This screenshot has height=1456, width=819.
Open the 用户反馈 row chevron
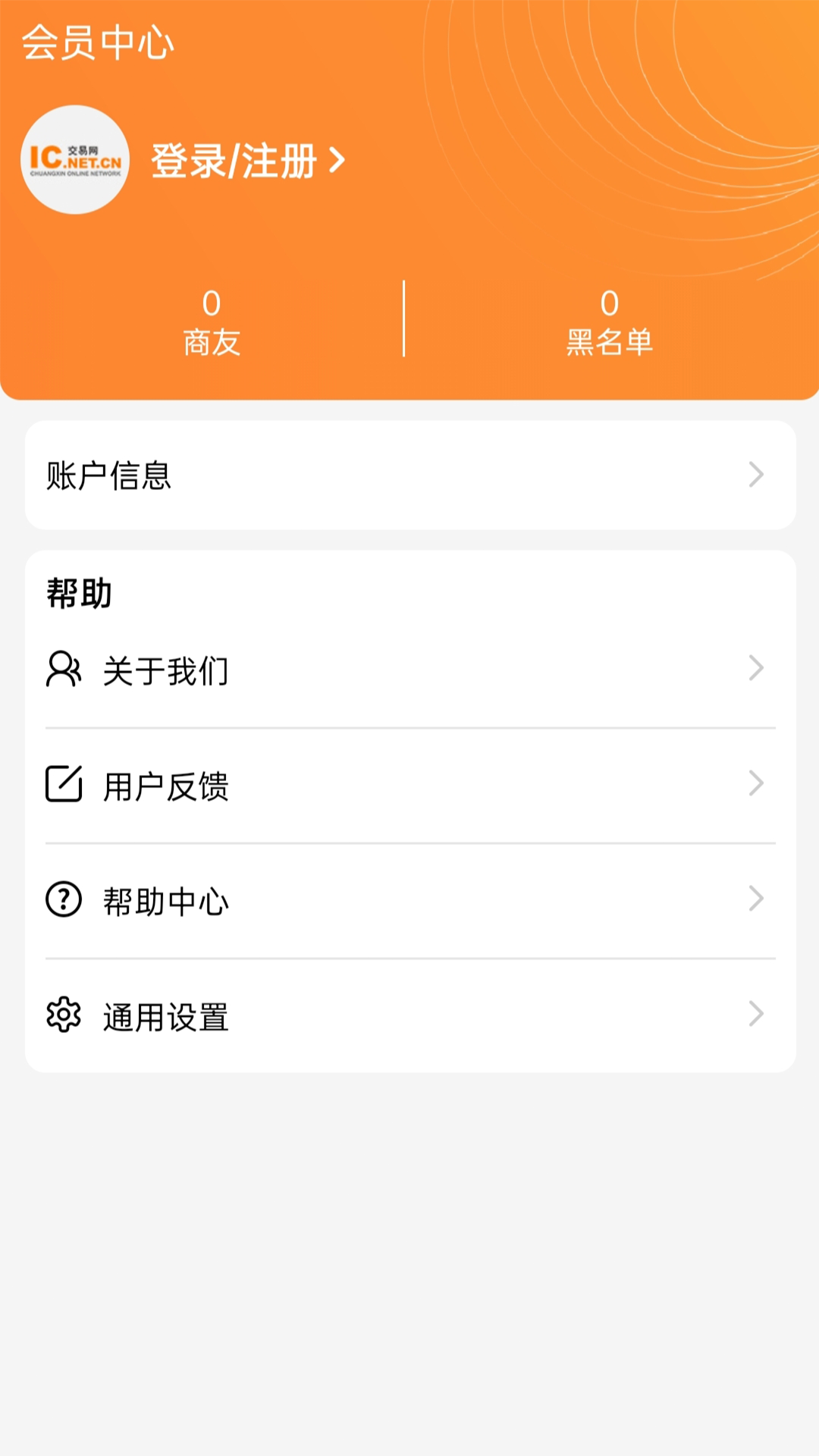point(756,784)
